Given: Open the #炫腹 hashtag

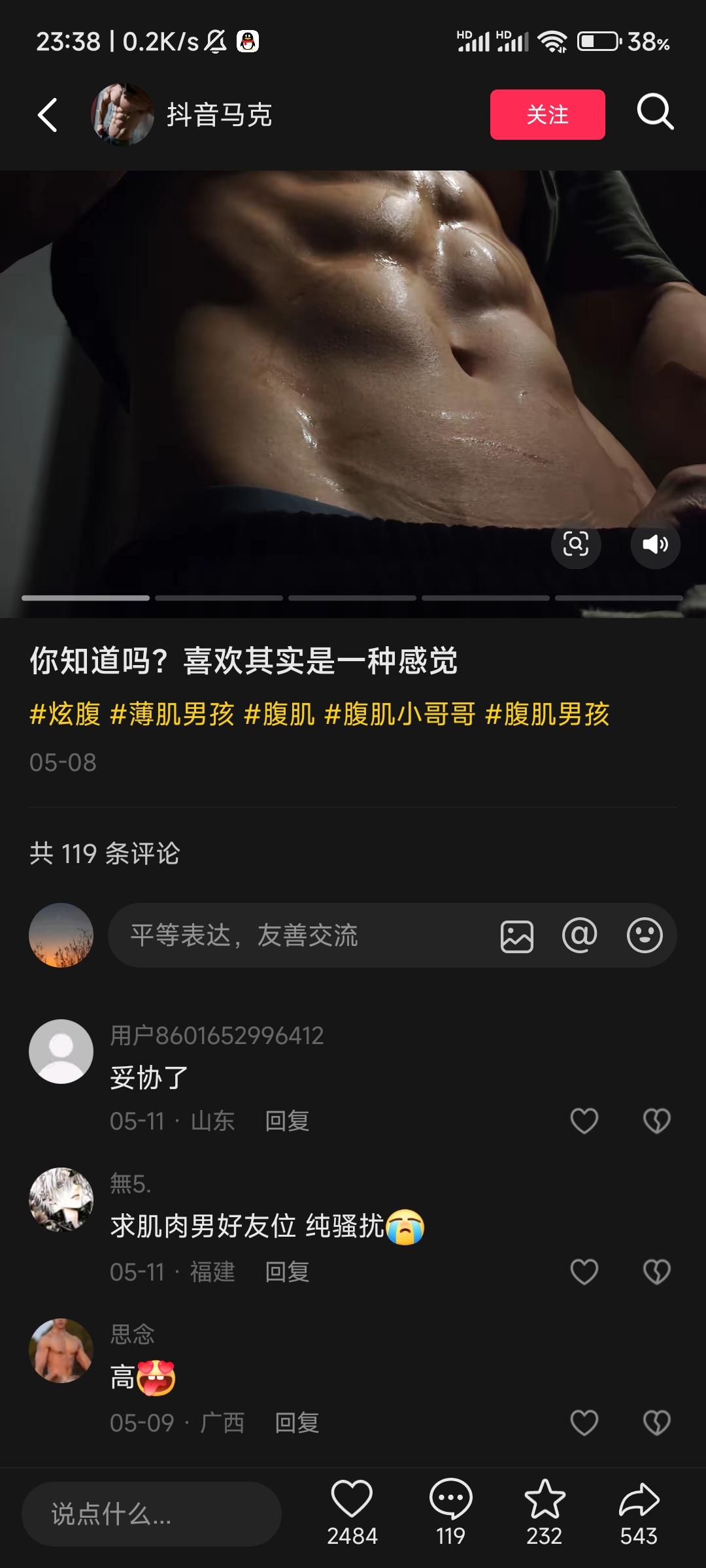Looking at the screenshot, I should click(x=65, y=714).
